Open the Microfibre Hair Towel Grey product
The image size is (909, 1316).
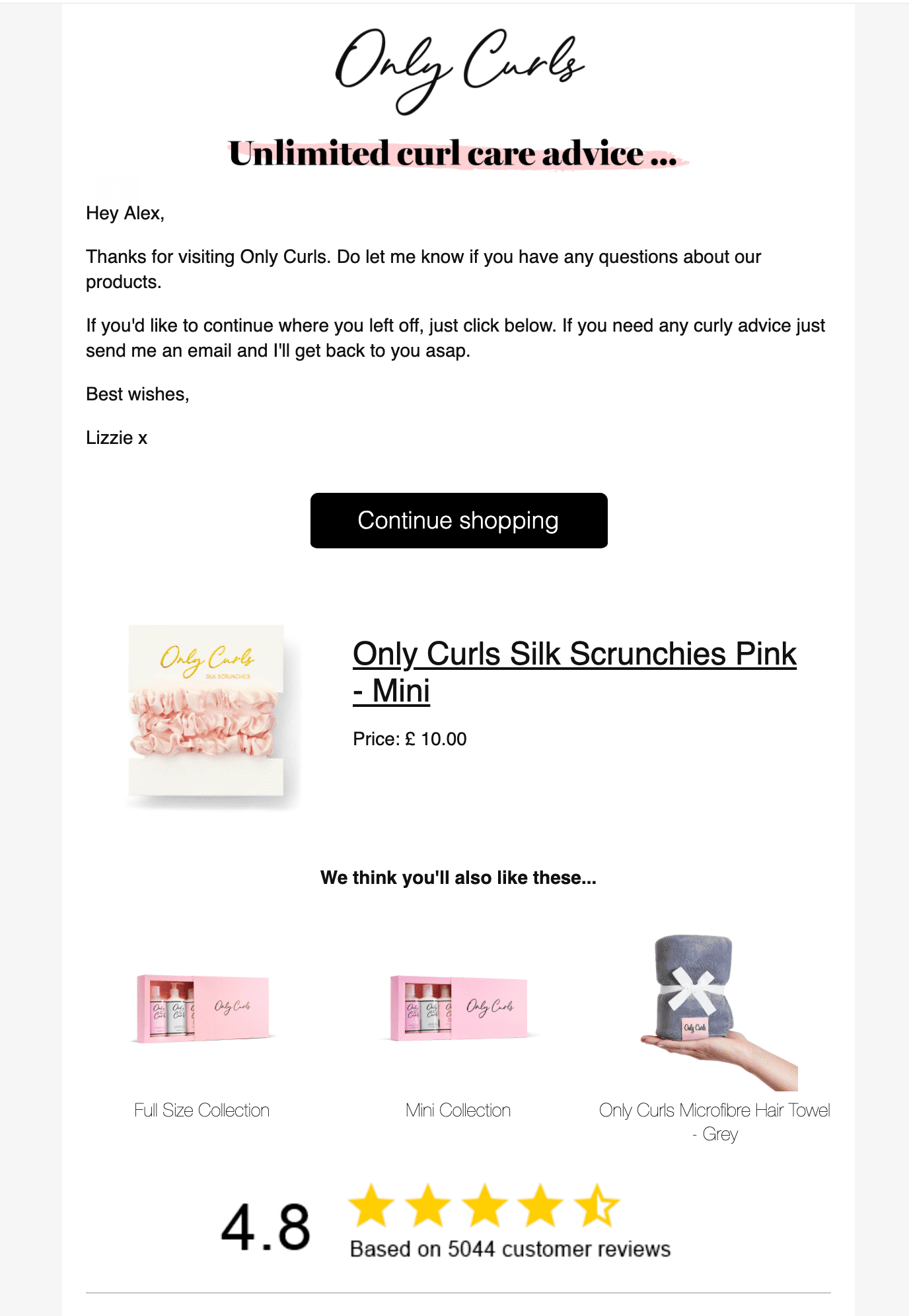[x=714, y=1122]
